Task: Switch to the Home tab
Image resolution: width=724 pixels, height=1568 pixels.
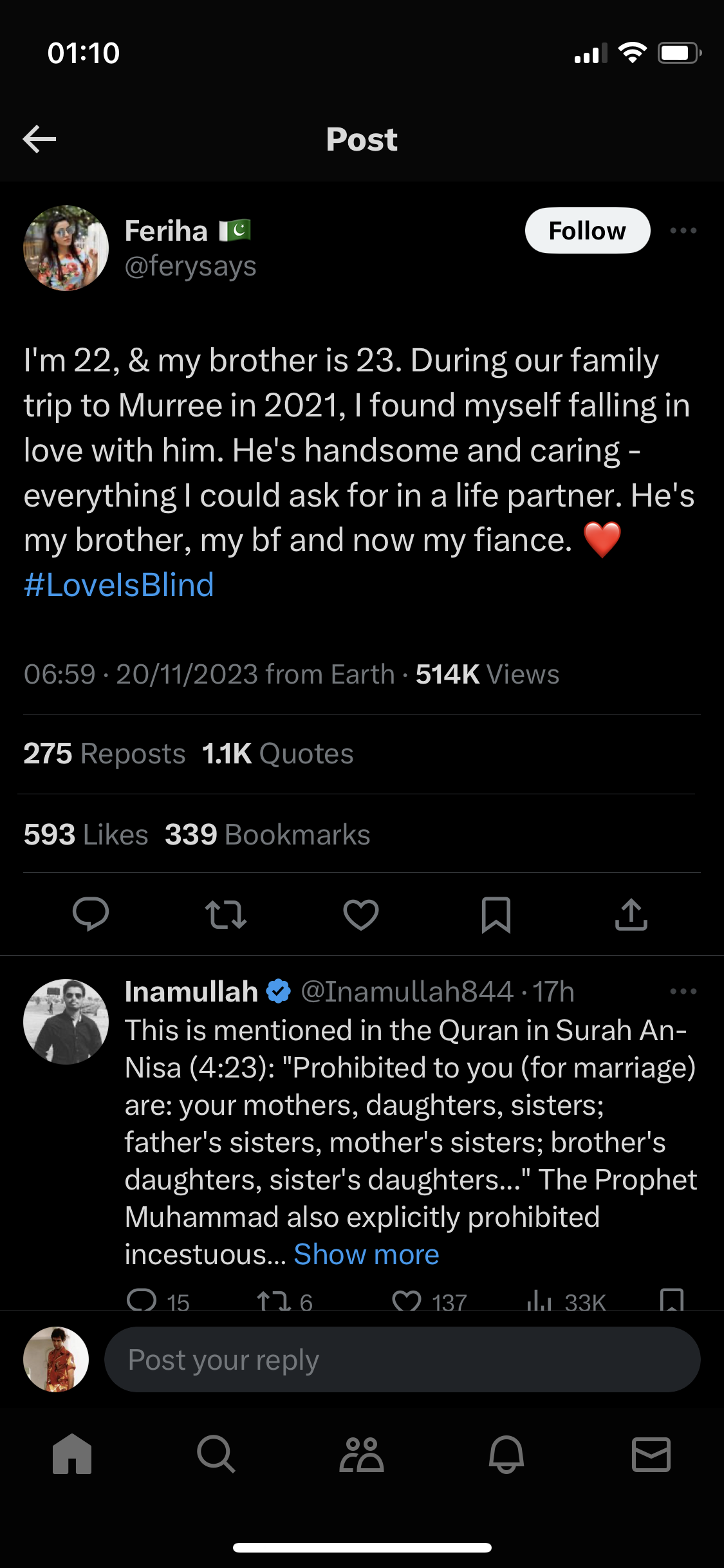Action: [72, 1454]
